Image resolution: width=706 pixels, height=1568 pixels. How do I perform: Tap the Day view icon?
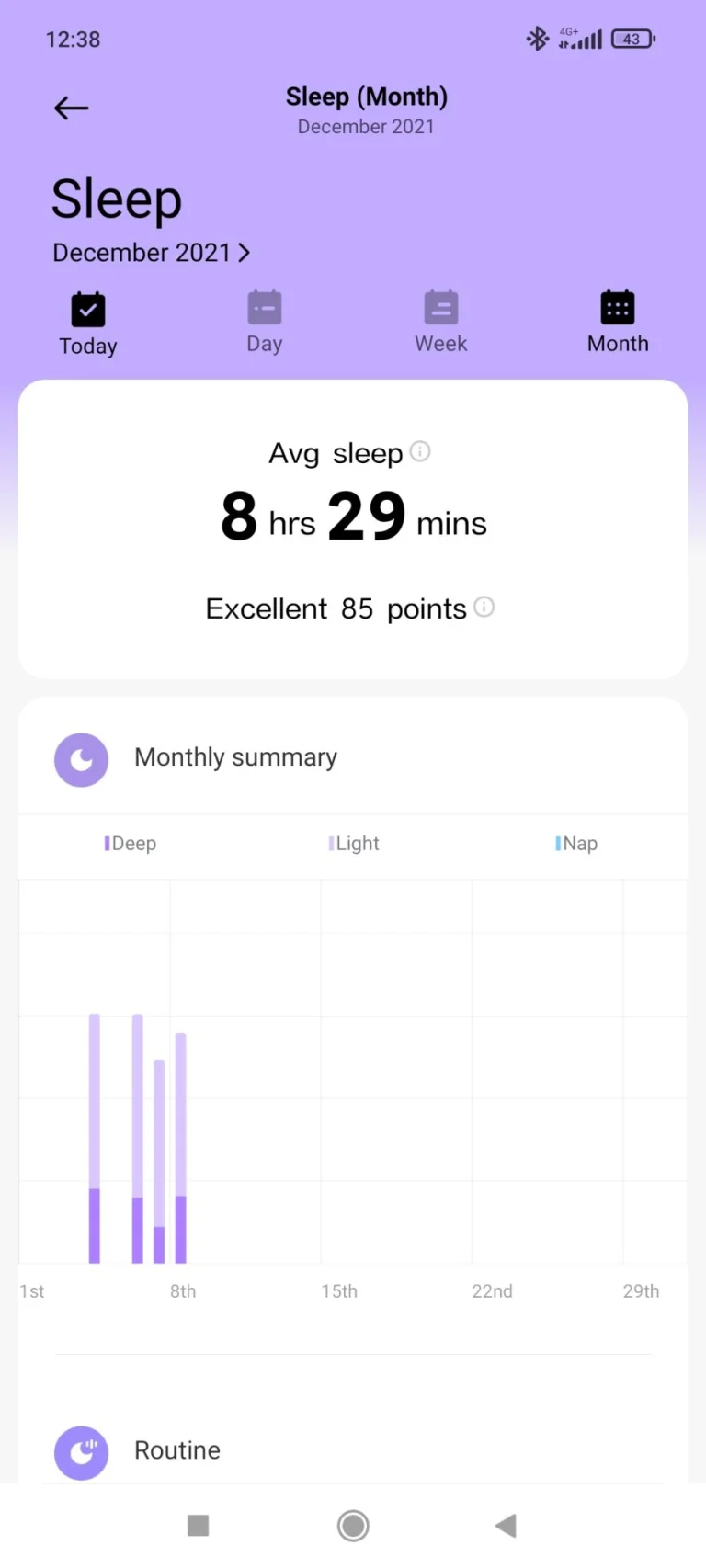click(265, 310)
